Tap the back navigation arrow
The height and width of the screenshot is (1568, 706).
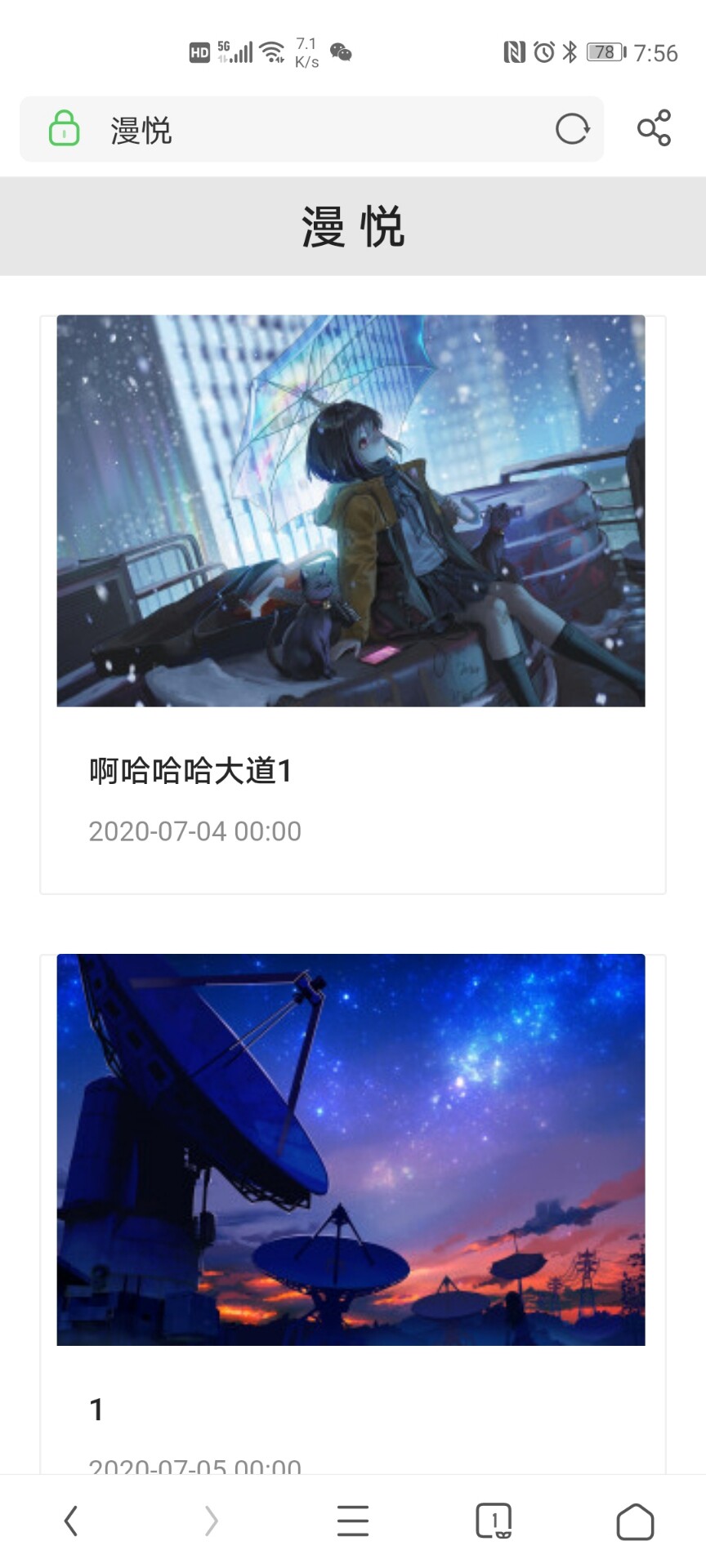tap(70, 1520)
